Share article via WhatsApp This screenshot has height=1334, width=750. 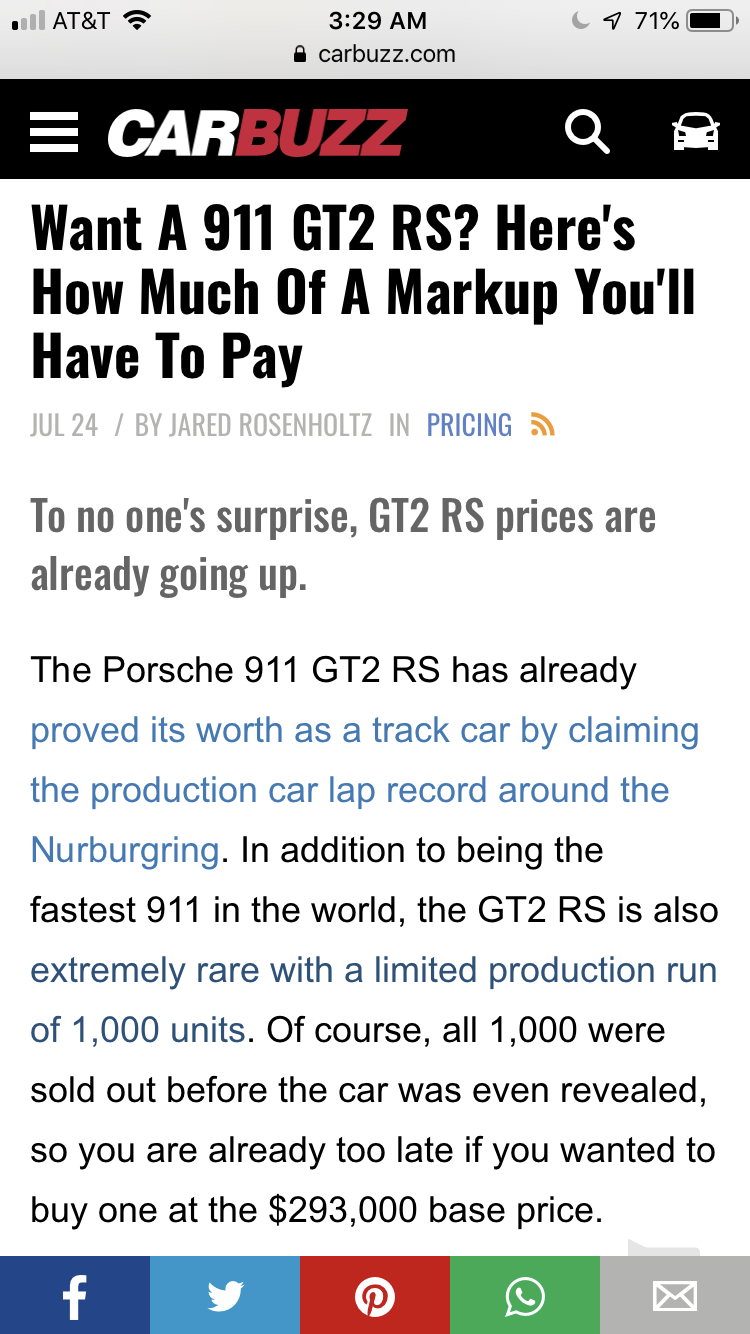tap(525, 1295)
